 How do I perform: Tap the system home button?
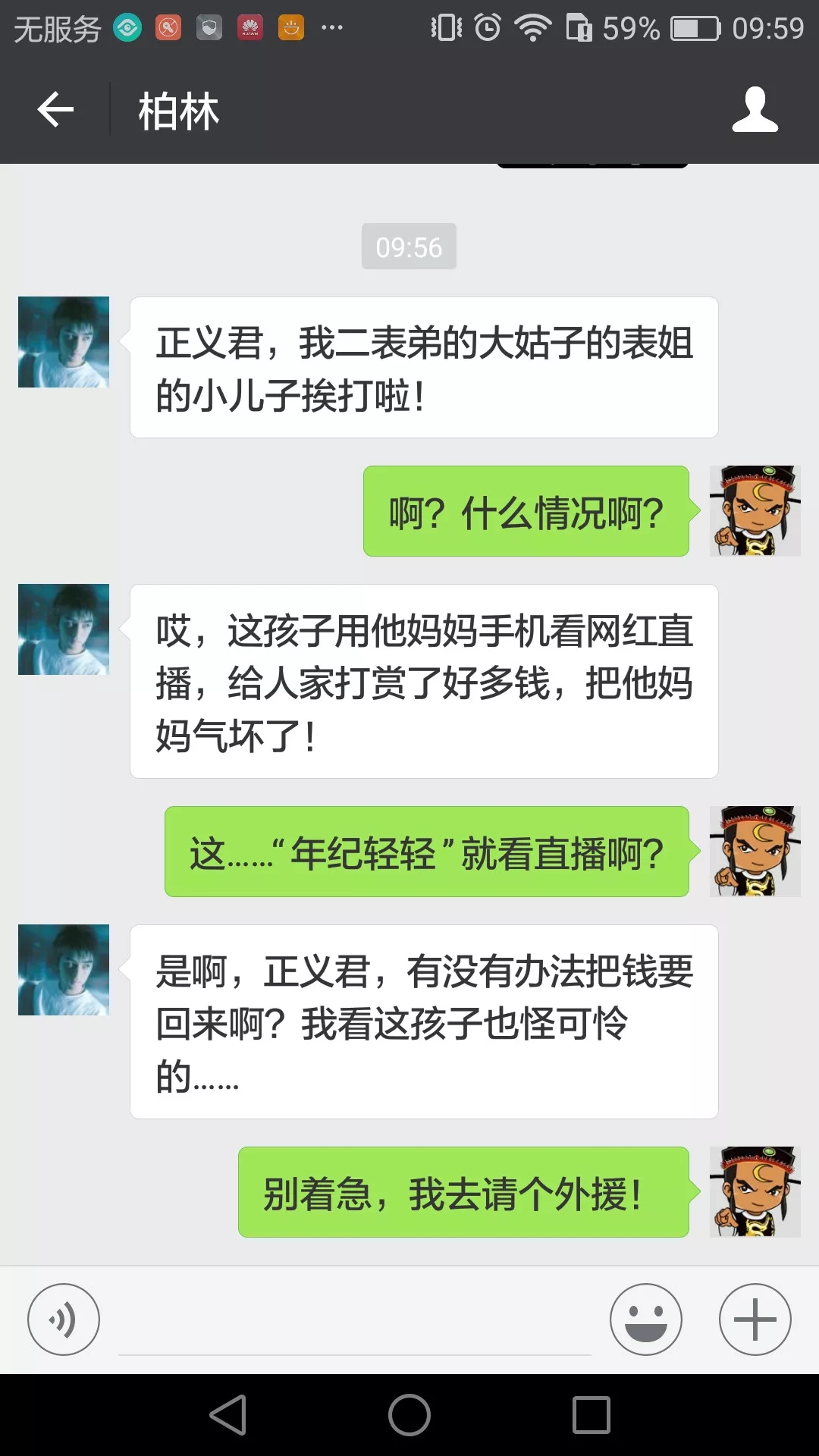tap(409, 1415)
